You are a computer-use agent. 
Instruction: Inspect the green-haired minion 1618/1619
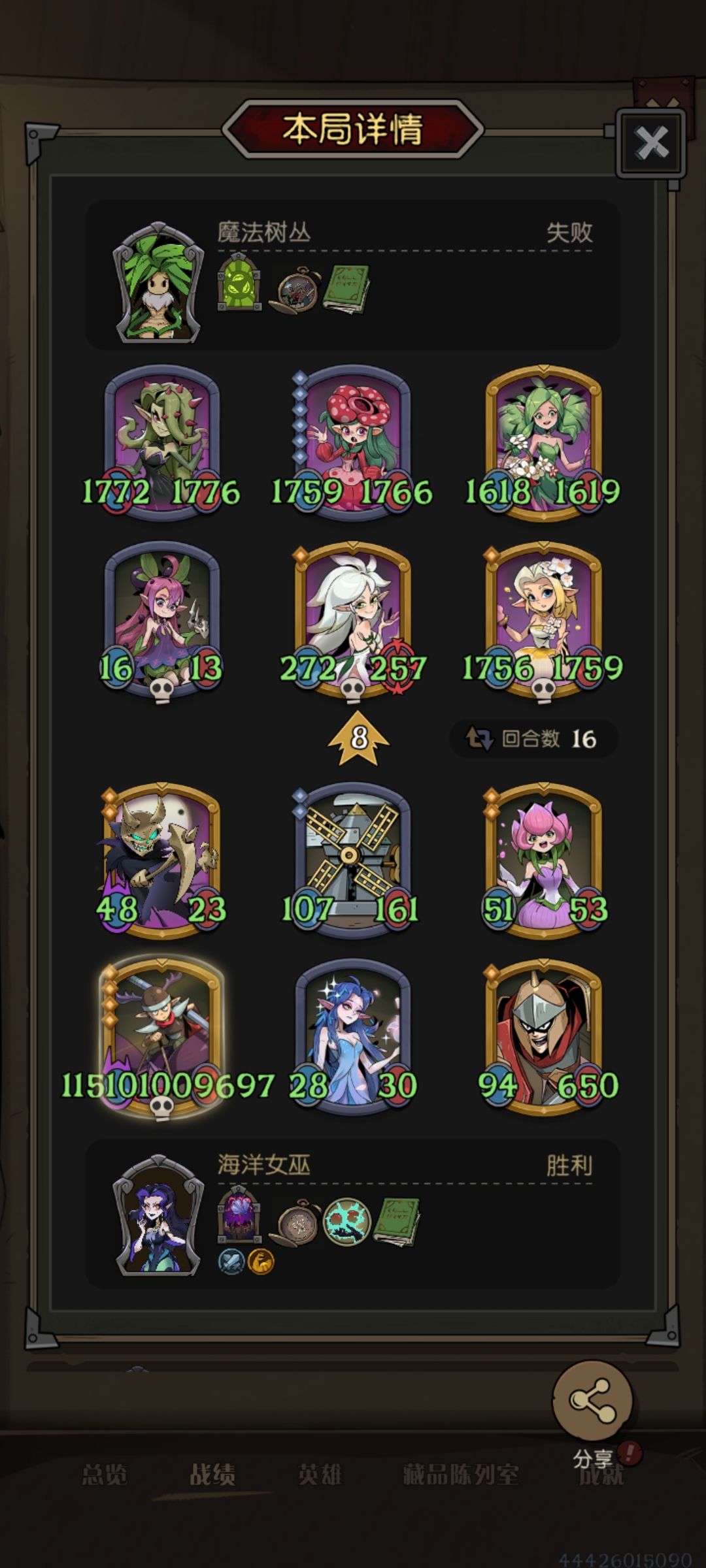(543, 442)
